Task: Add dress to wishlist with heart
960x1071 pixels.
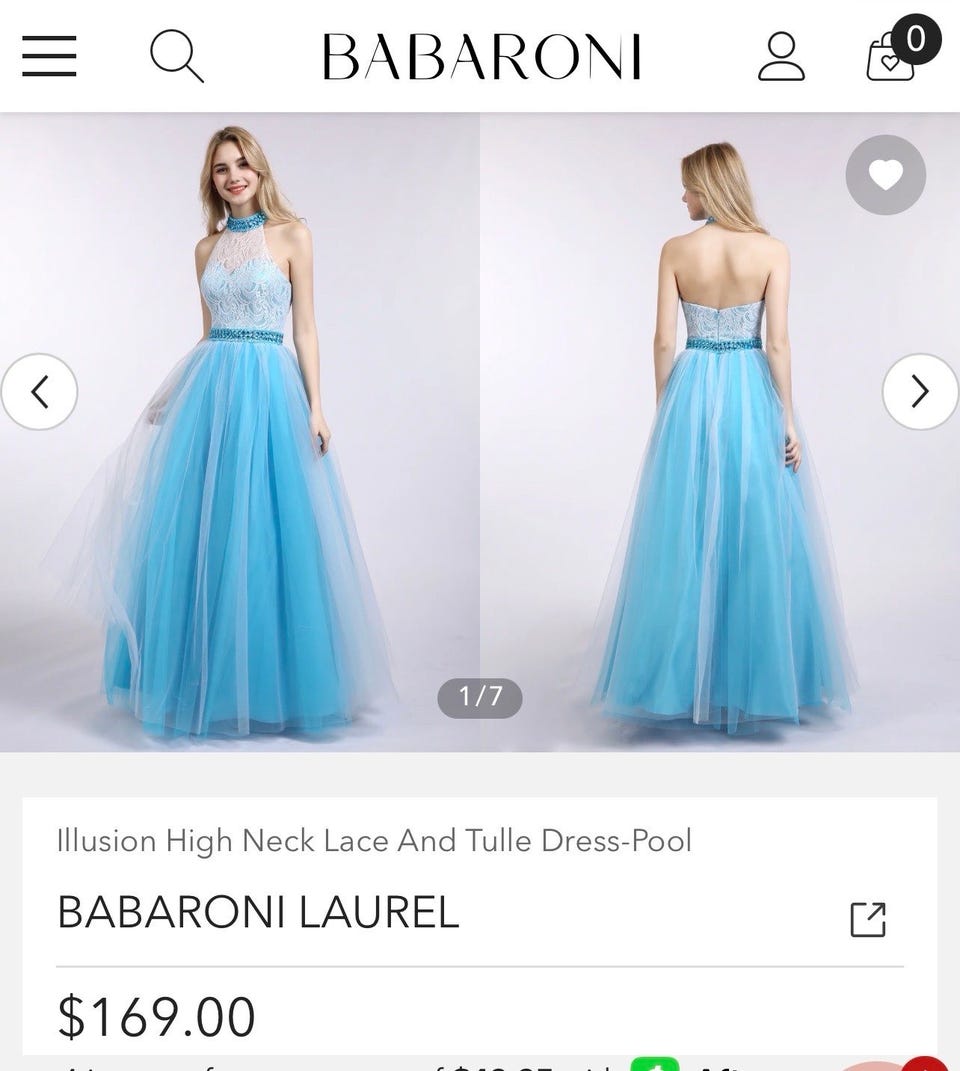Action: tap(885, 175)
